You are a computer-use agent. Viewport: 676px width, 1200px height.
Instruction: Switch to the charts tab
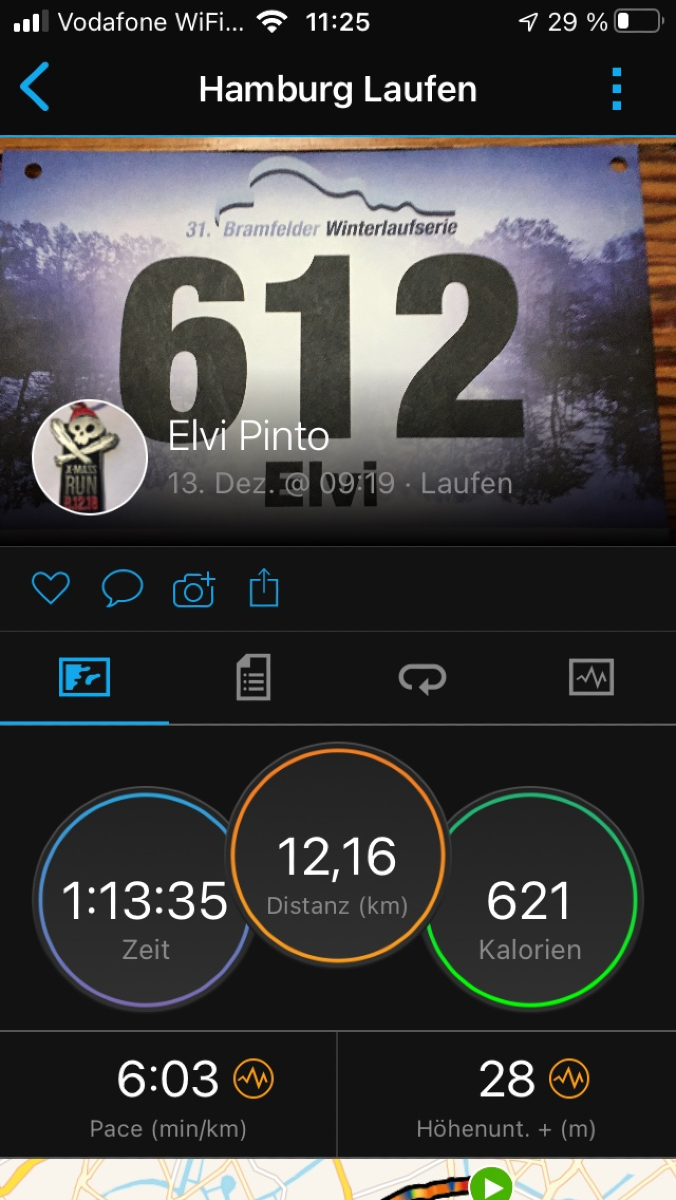pyautogui.click(x=591, y=679)
